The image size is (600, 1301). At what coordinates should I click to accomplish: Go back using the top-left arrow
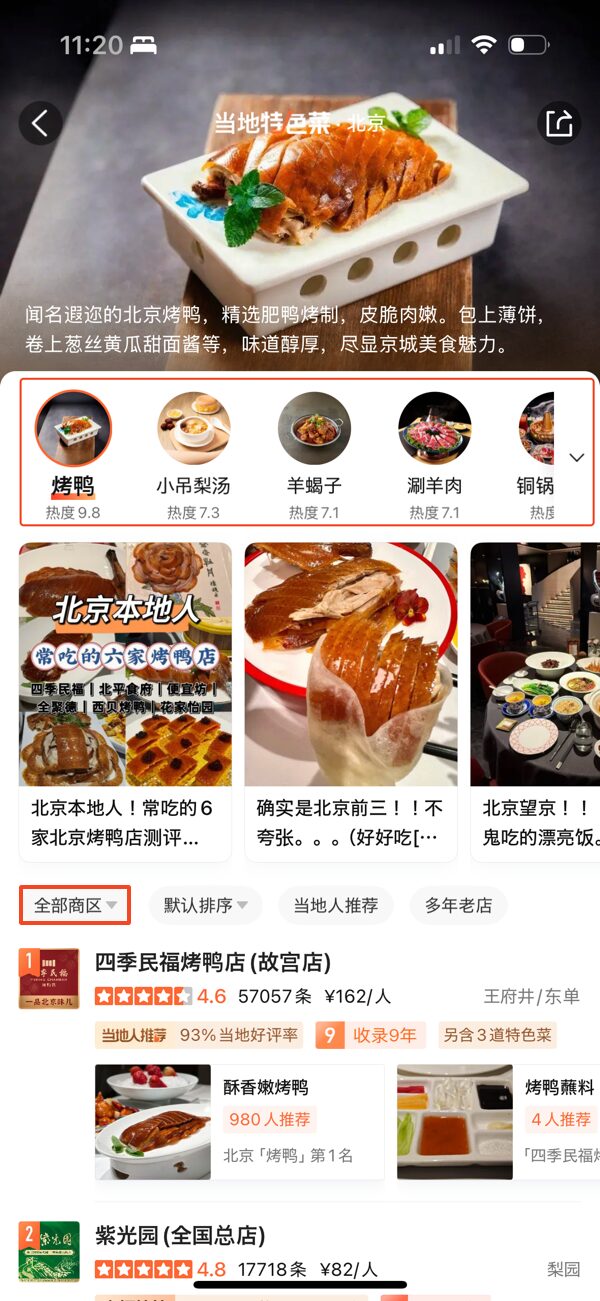[x=40, y=124]
